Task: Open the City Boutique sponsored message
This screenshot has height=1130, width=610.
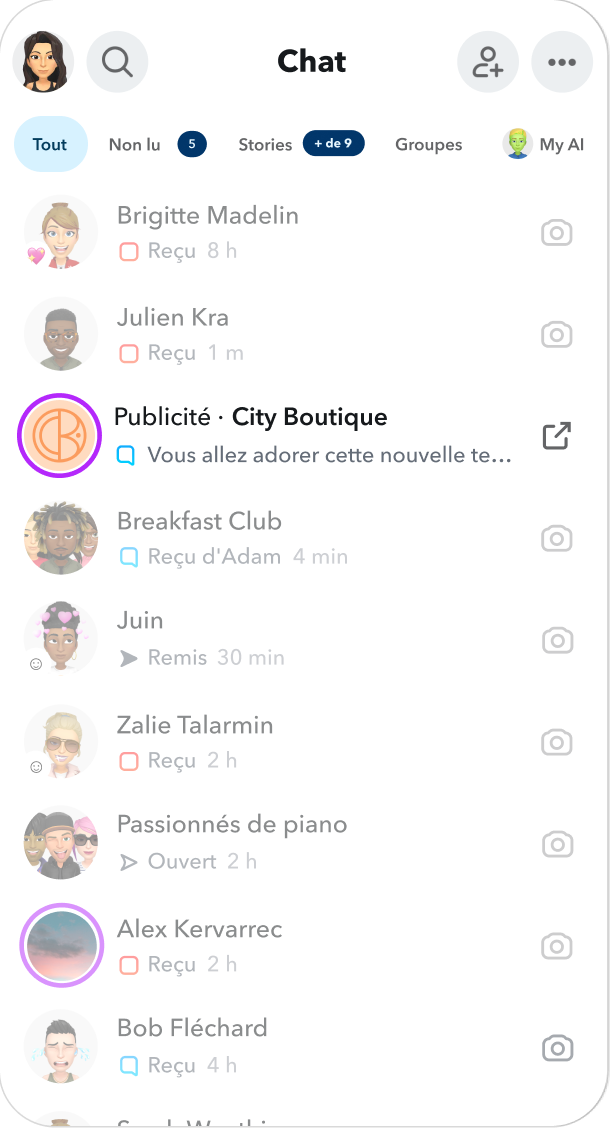Action: (310, 436)
